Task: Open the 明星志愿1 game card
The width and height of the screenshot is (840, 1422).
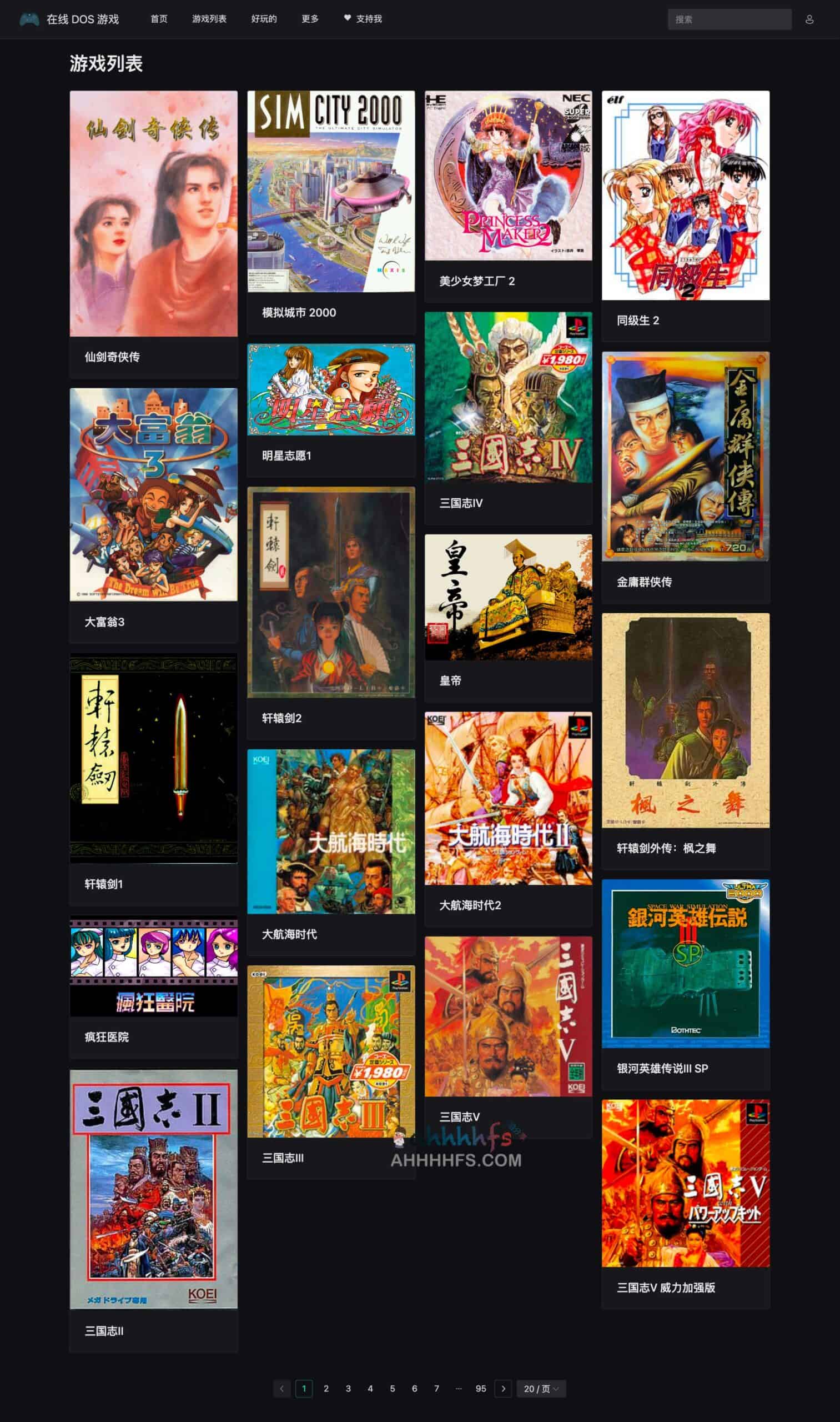Action: coord(330,410)
